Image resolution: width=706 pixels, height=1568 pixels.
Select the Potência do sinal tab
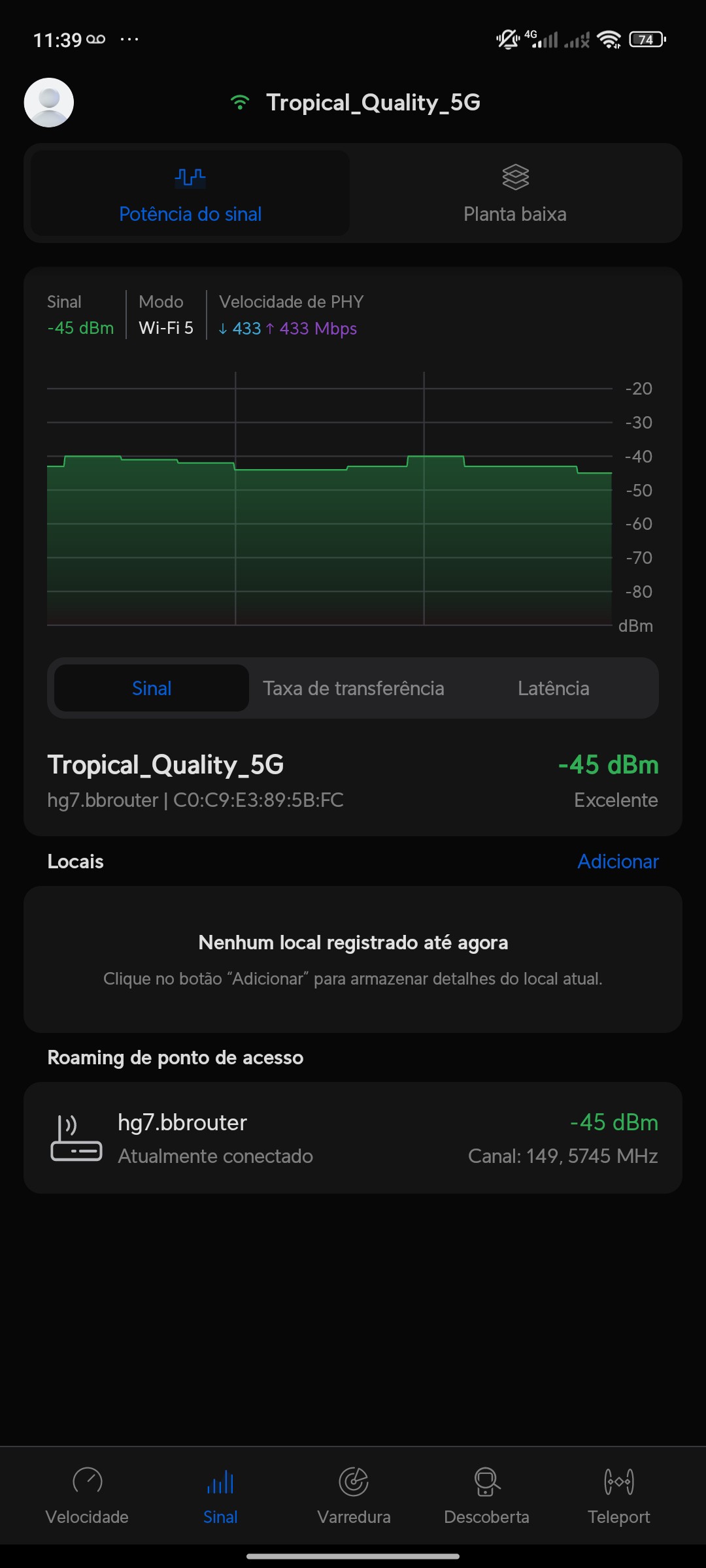pyautogui.click(x=190, y=193)
